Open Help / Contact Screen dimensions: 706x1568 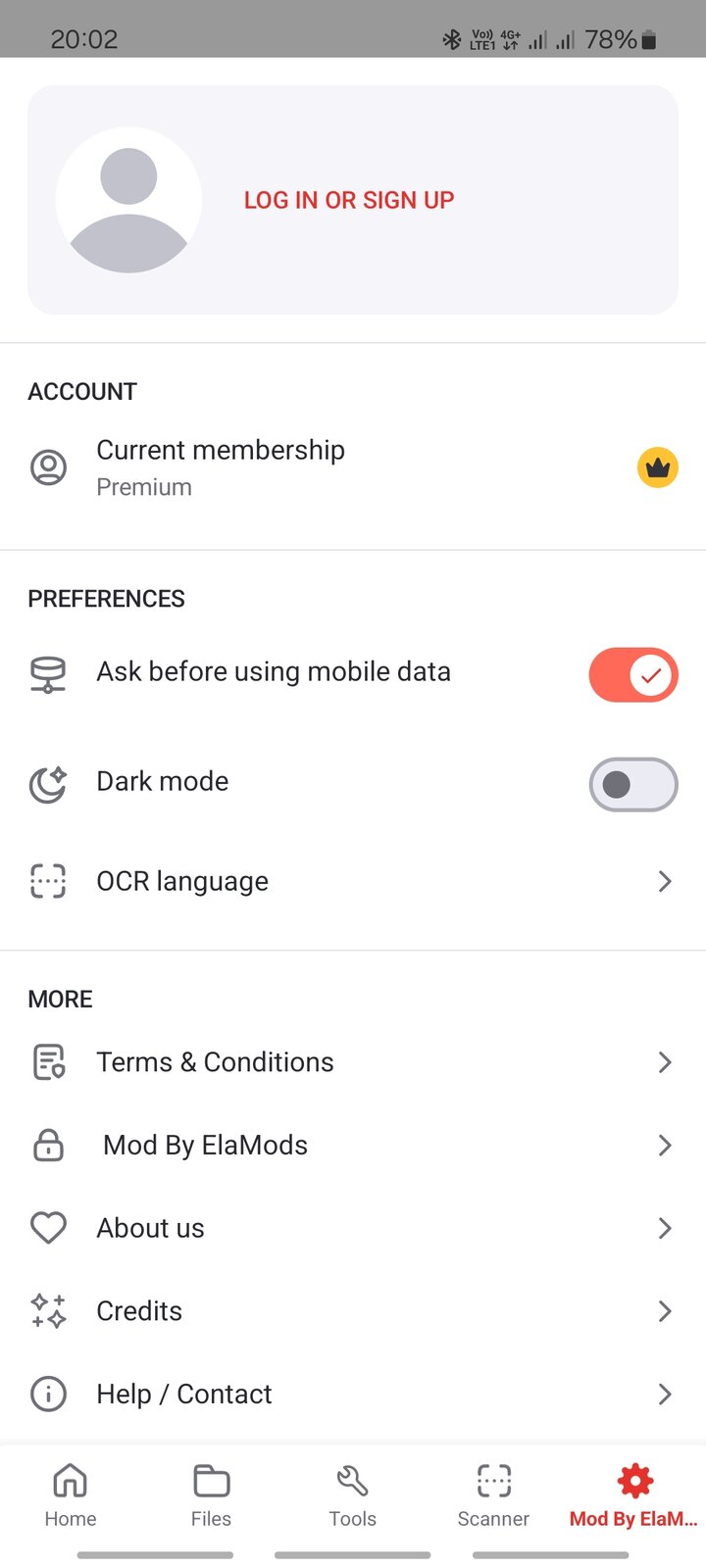(353, 1394)
